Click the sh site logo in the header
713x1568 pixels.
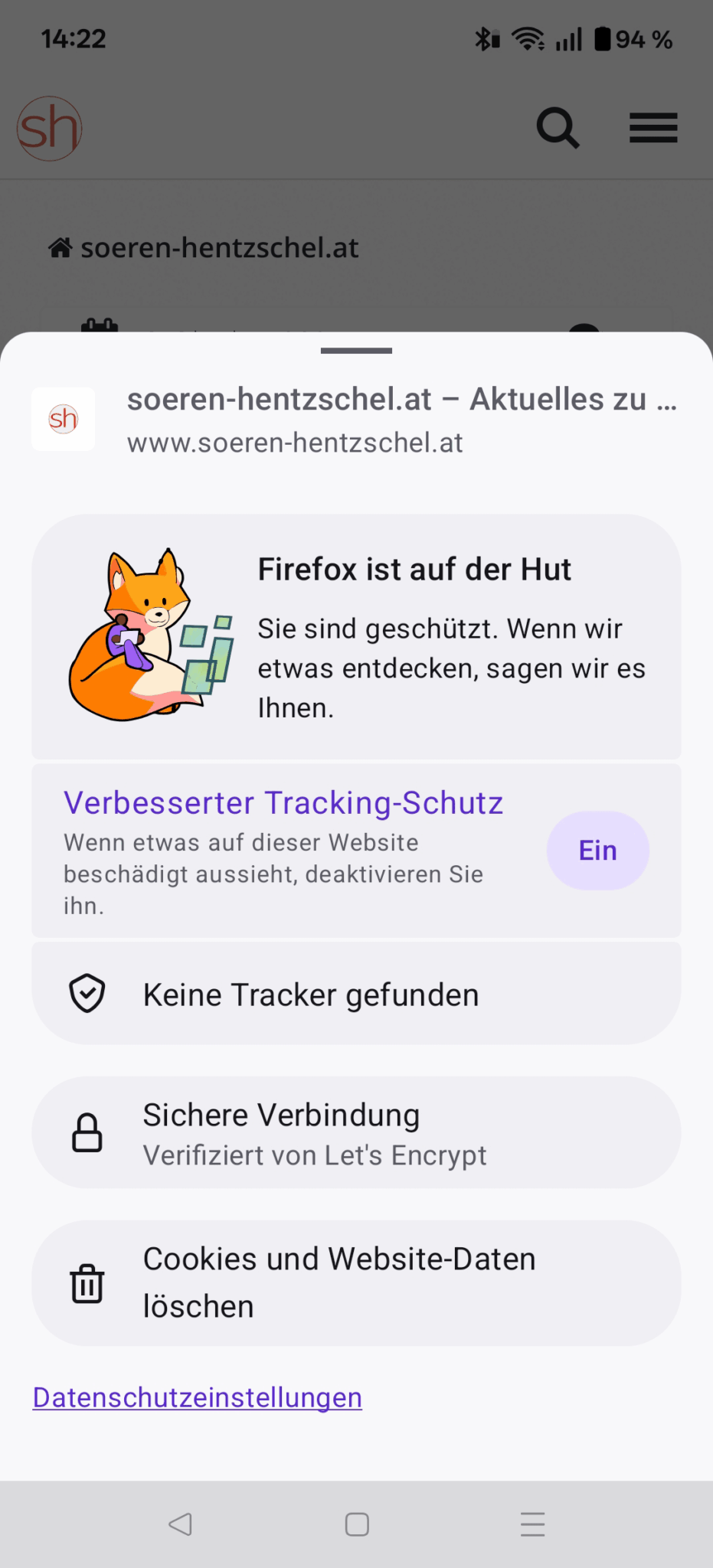[x=48, y=128]
